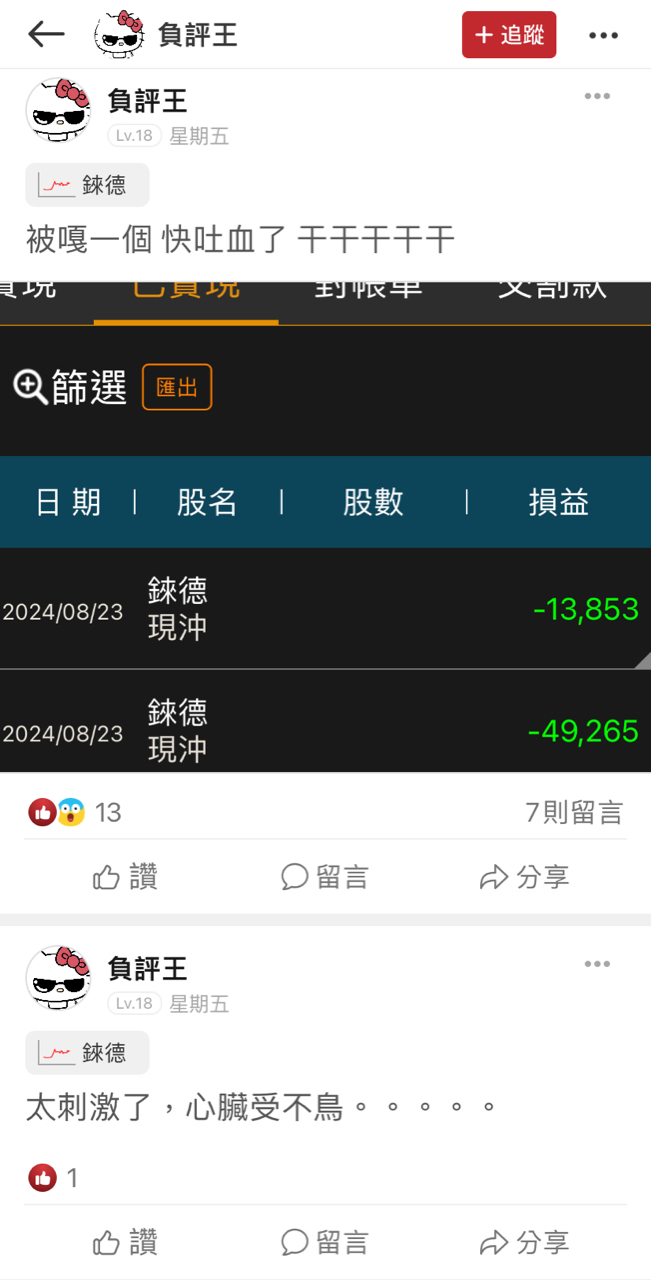This screenshot has height=1280, width=652.
Task: Open the 7則留言 comments list
Action: (574, 813)
